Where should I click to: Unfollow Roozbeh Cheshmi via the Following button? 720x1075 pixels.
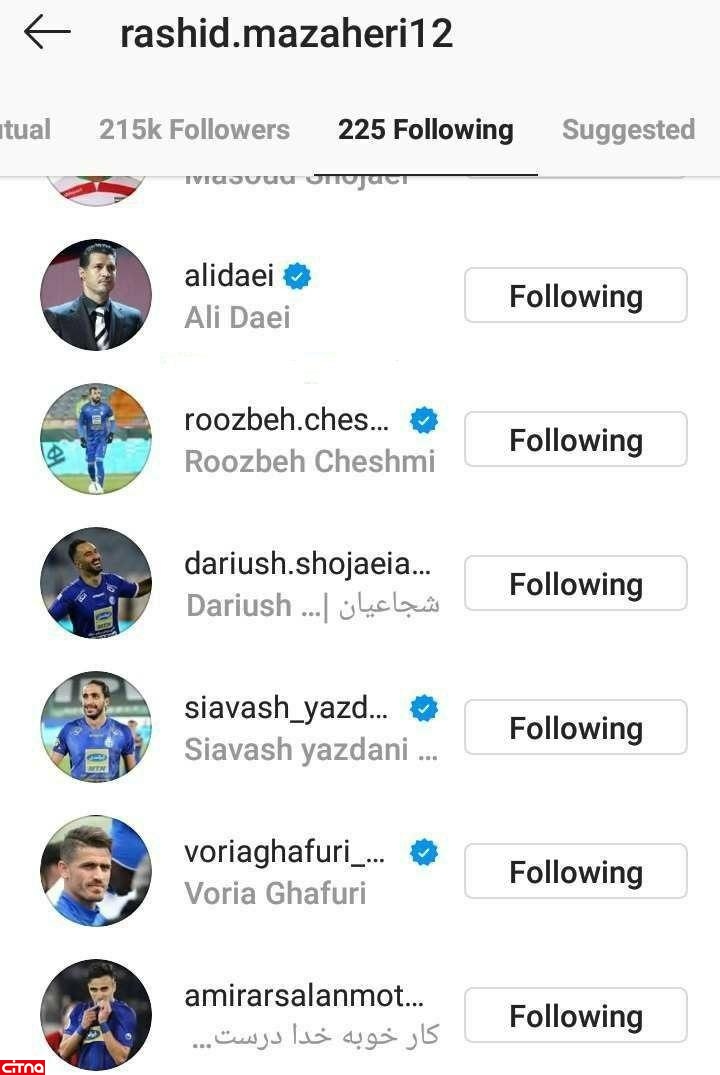pos(575,440)
